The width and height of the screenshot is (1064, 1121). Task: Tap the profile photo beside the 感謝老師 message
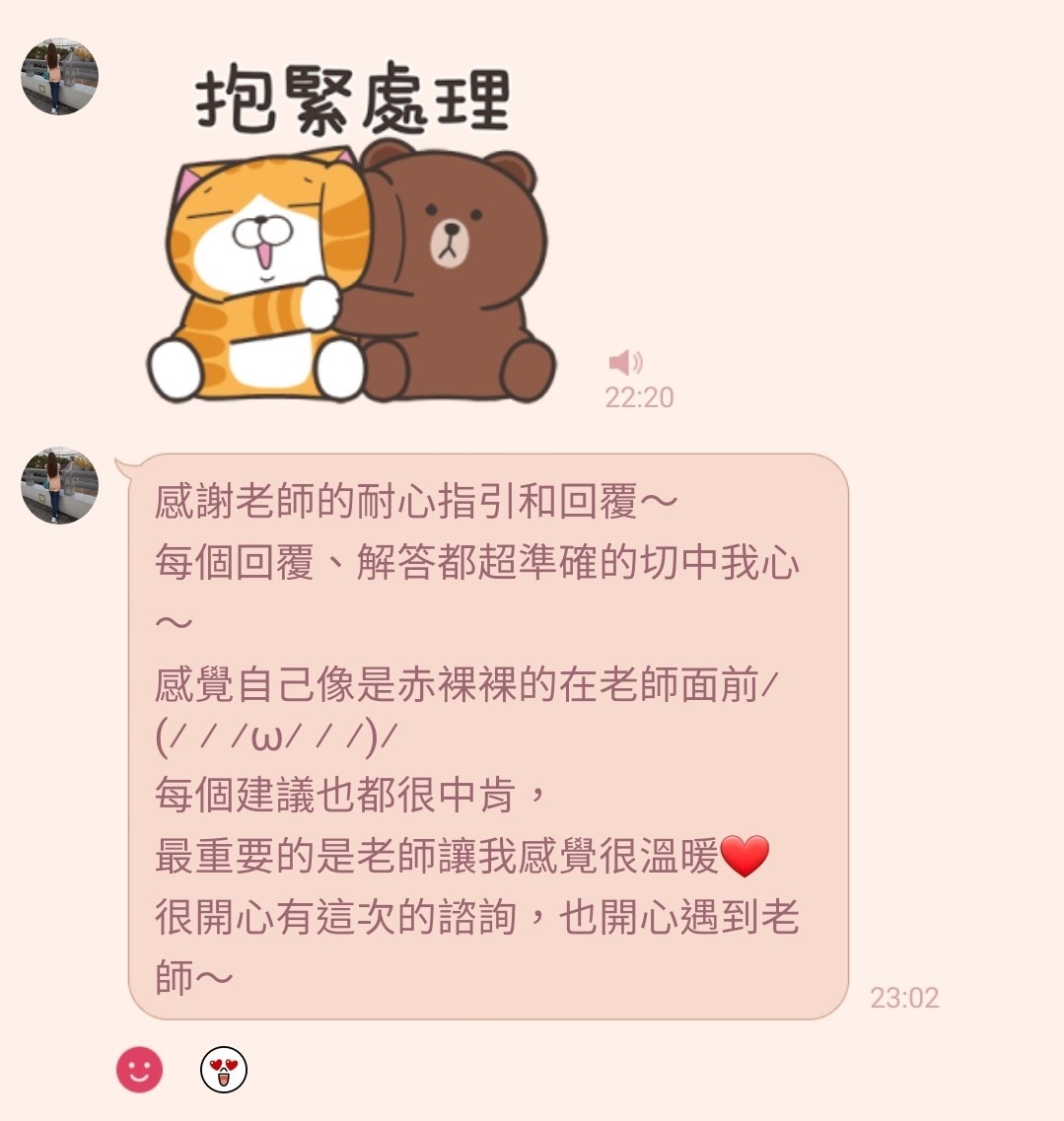[59, 485]
